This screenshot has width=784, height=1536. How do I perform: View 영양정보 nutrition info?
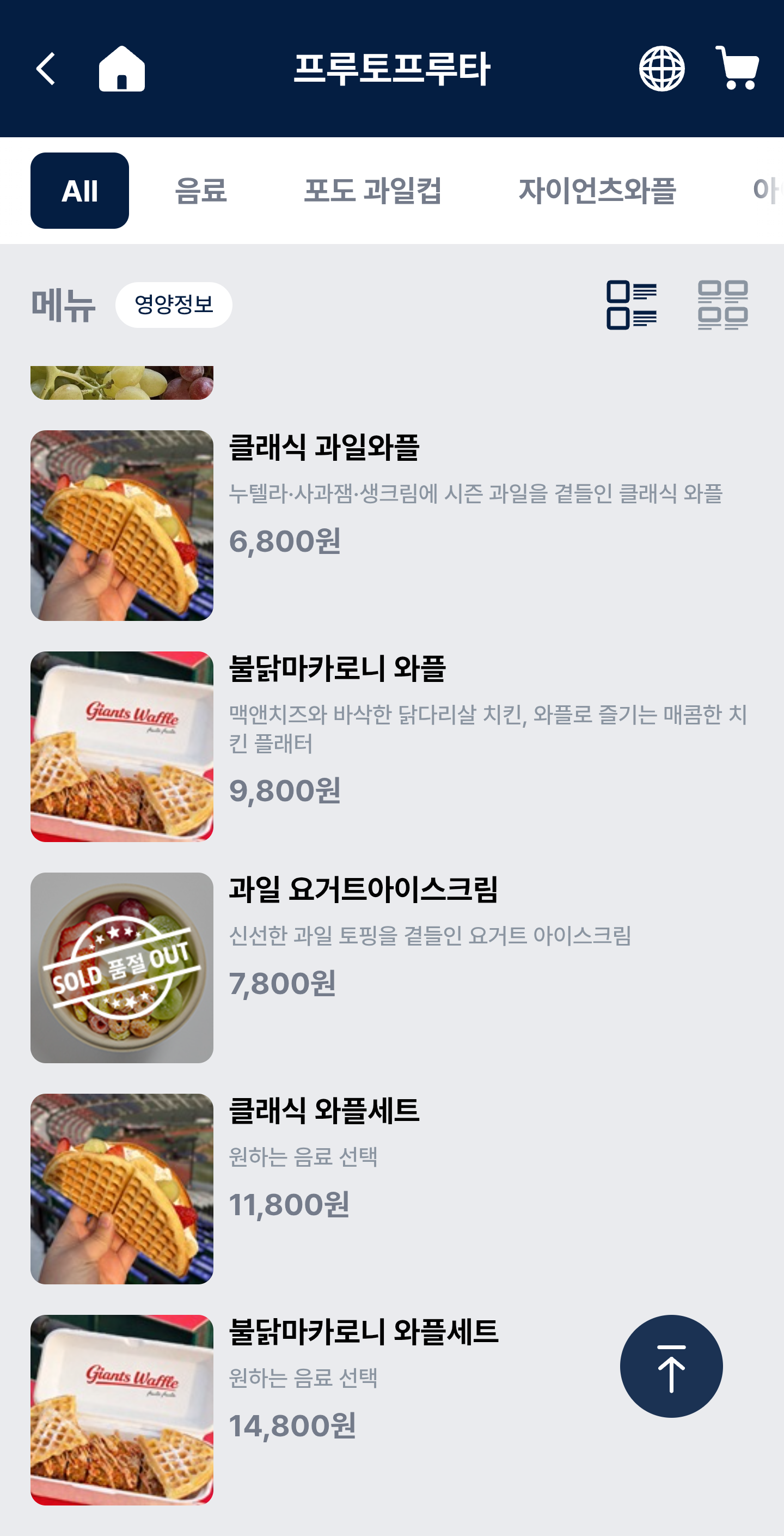[174, 304]
